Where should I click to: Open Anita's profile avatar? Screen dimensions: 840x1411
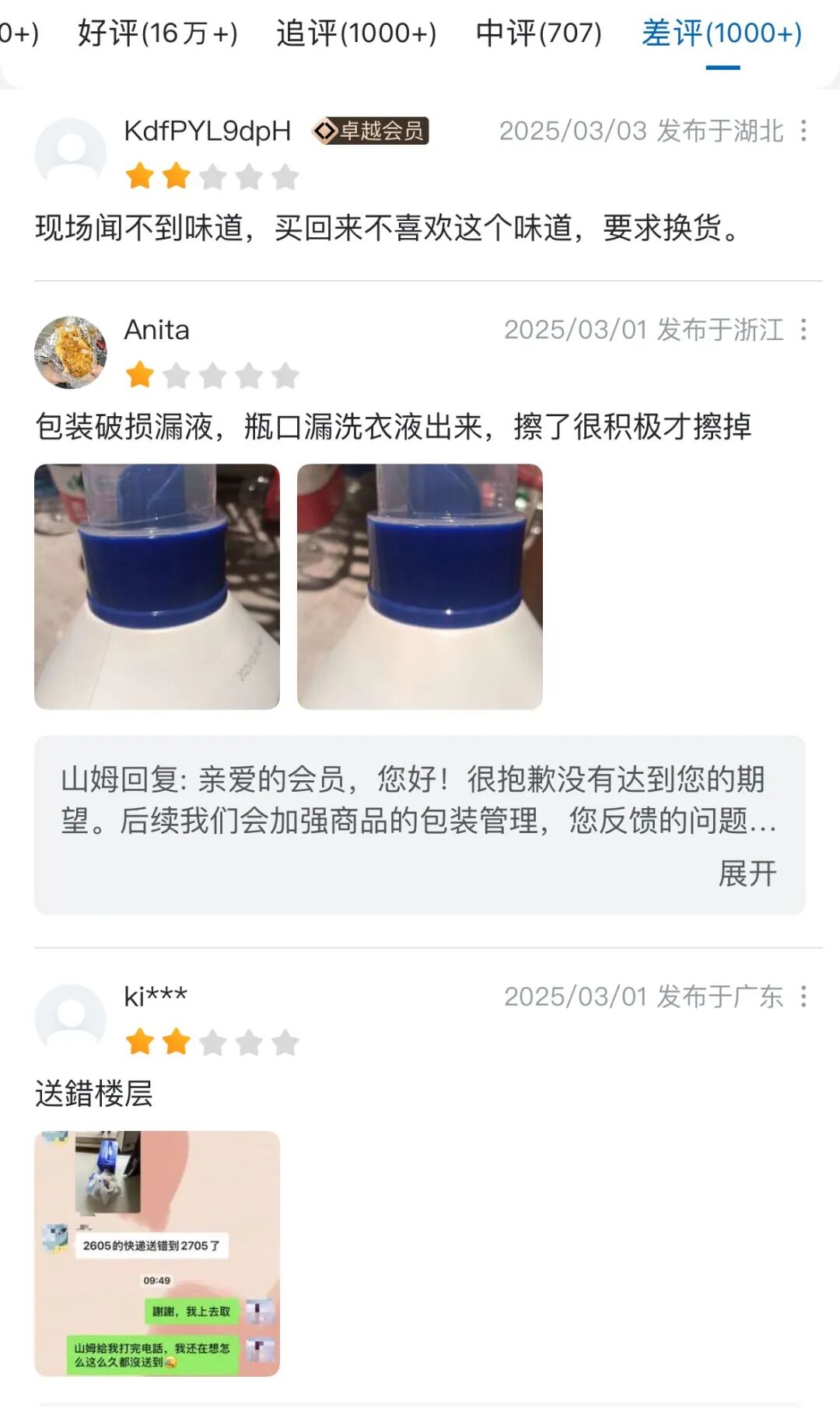[x=71, y=352]
